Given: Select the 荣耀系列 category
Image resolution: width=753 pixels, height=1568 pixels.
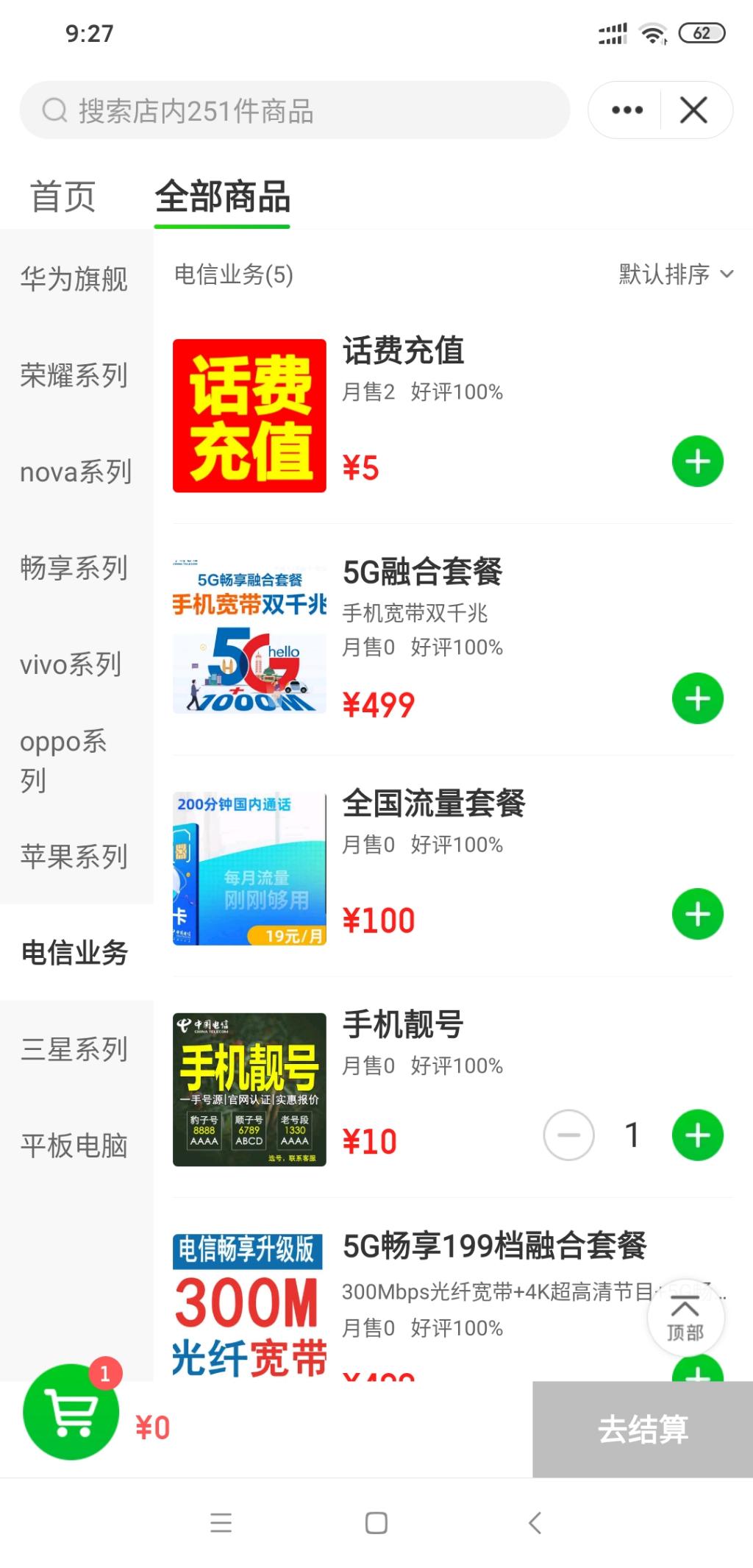Looking at the screenshot, I should tap(74, 375).
